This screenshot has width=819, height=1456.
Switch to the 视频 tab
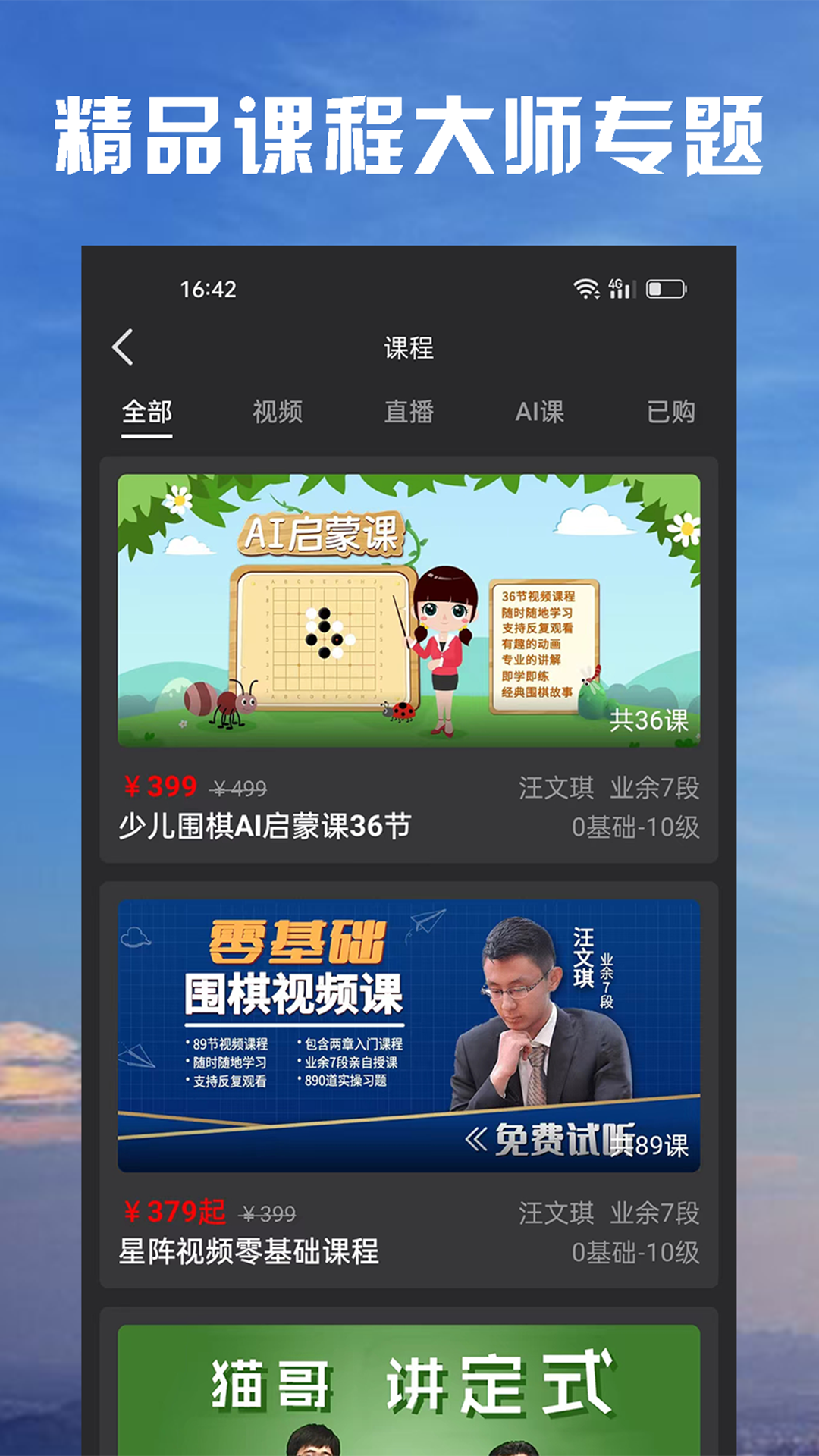(278, 413)
